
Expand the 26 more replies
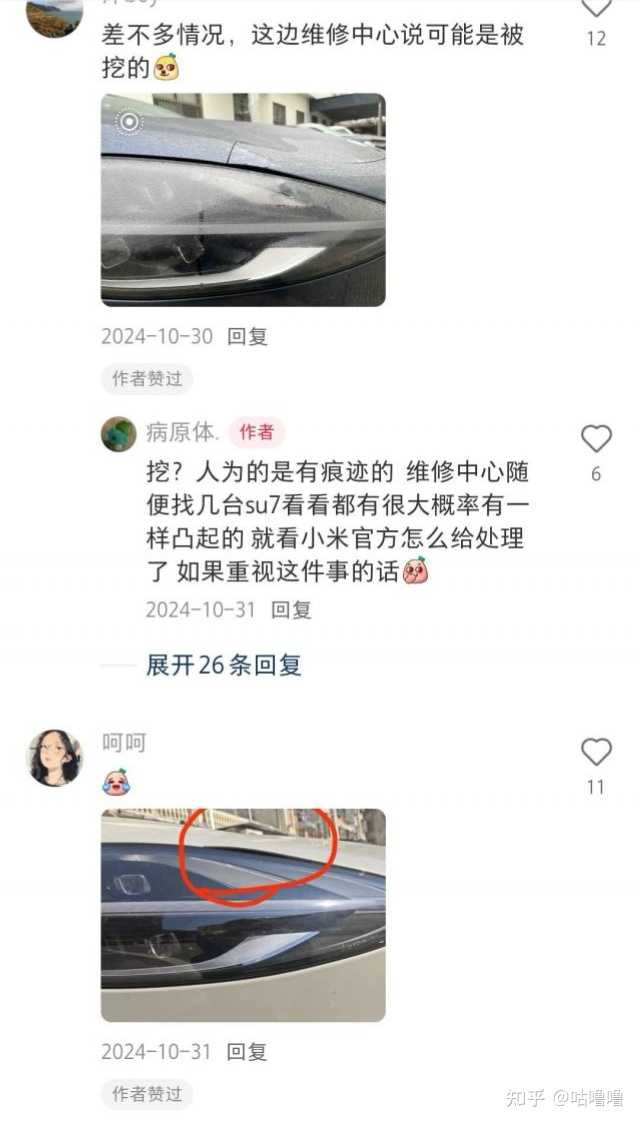point(223,665)
